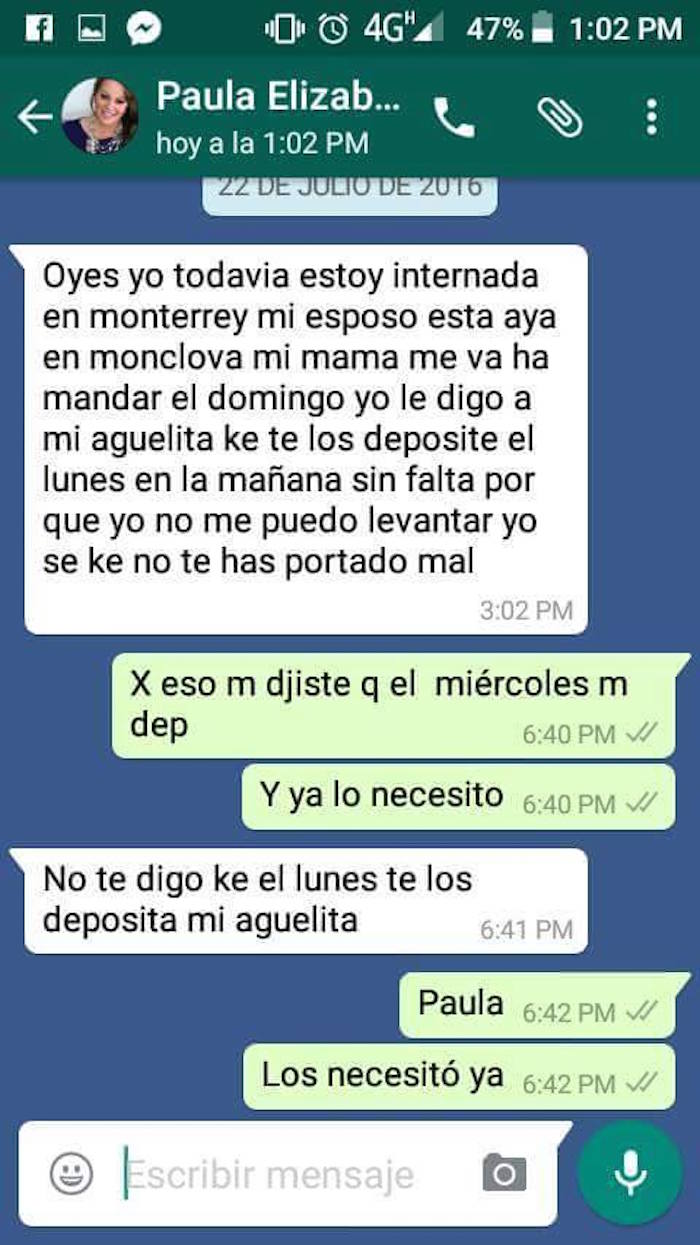Open the three-dot overflow menu

click(651, 119)
